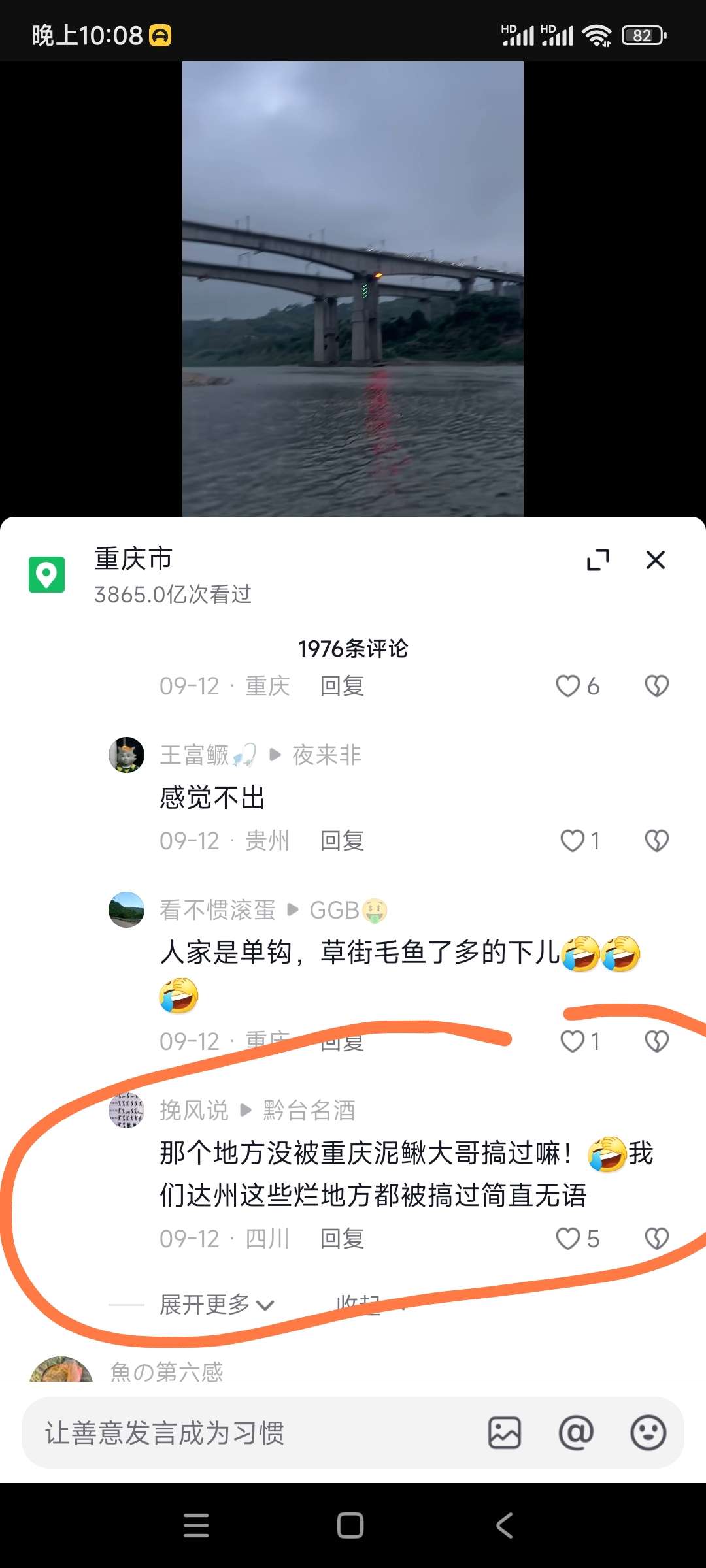Mention someone with the @ icon
Image resolution: width=706 pixels, height=1568 pixels.
[576, 1433]
